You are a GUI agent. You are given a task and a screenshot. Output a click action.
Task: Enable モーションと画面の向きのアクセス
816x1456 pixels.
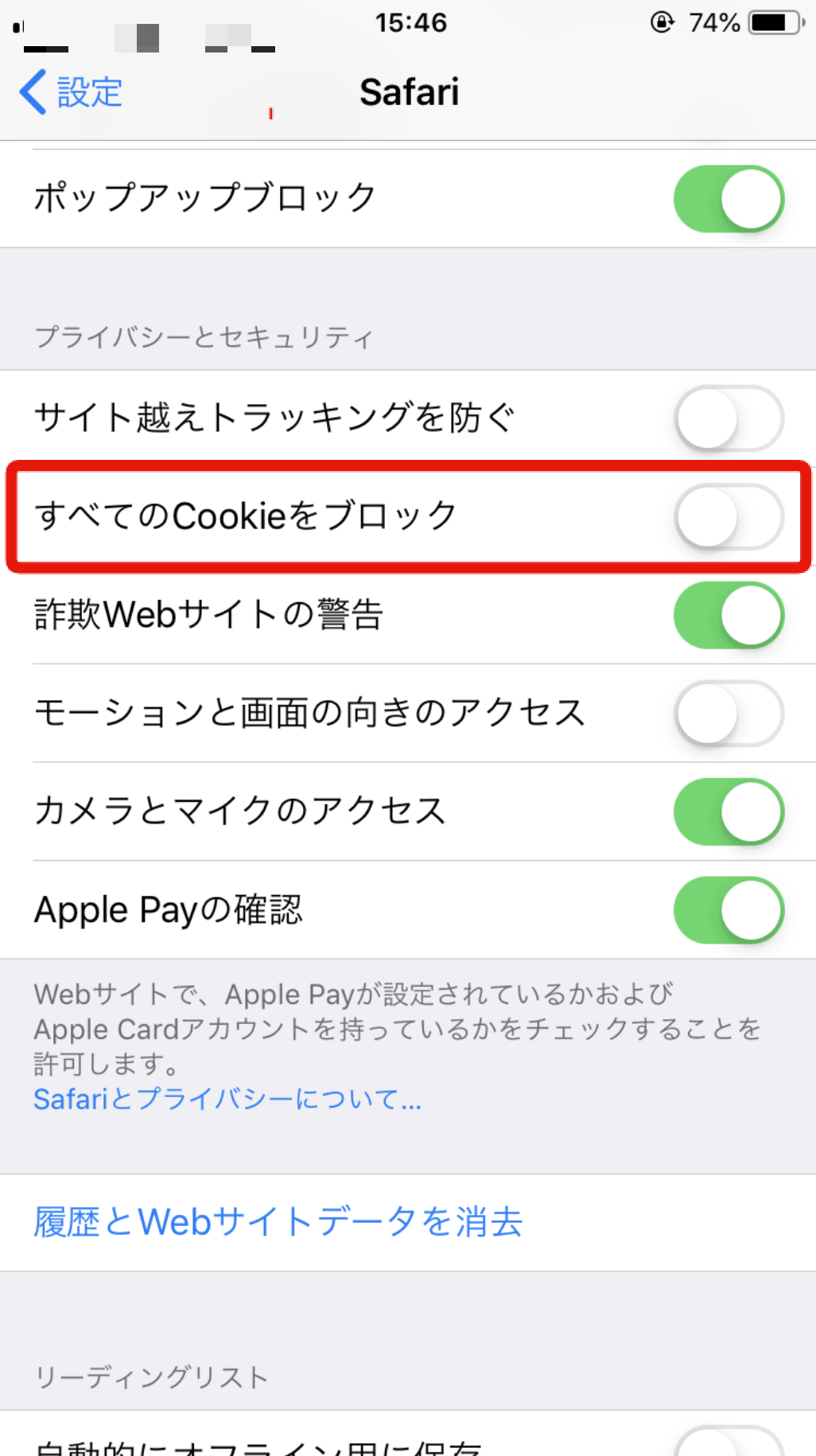point(728,713)
